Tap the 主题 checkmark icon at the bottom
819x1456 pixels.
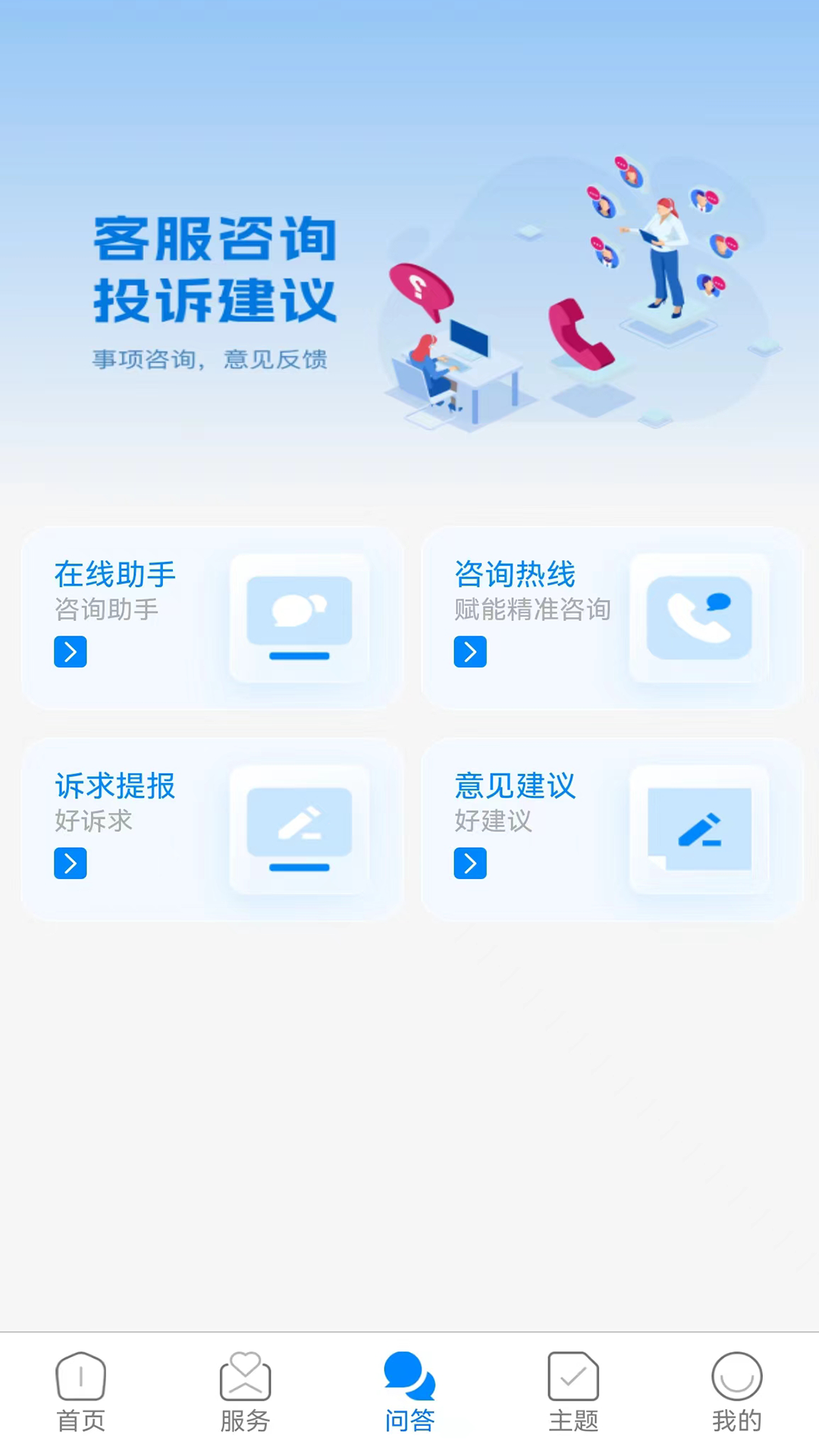pyautogui.click(x=573, y=1376)
